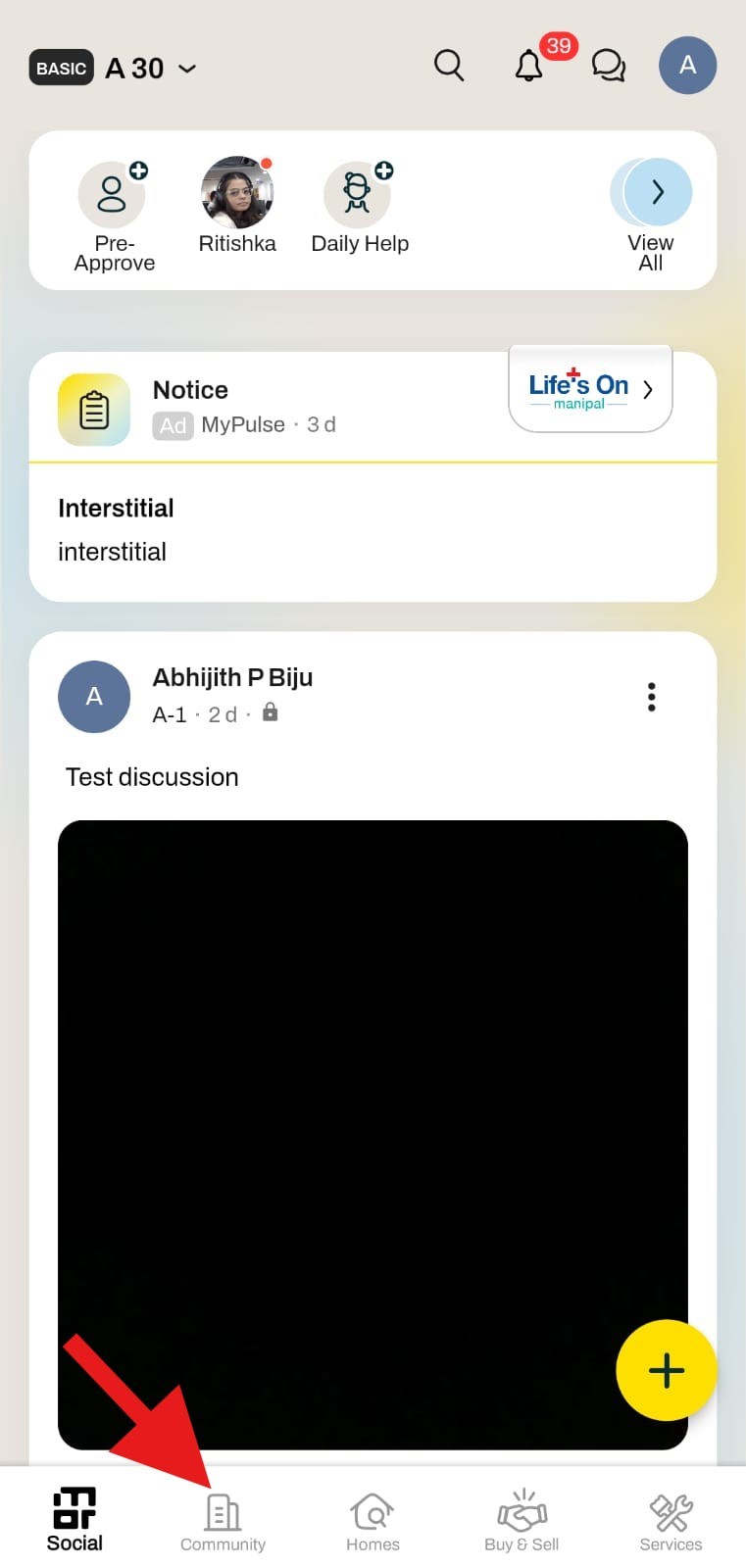Go to the Homes tab
The width and height of the screenshot is (746, 1568).
pos(373,1522)
